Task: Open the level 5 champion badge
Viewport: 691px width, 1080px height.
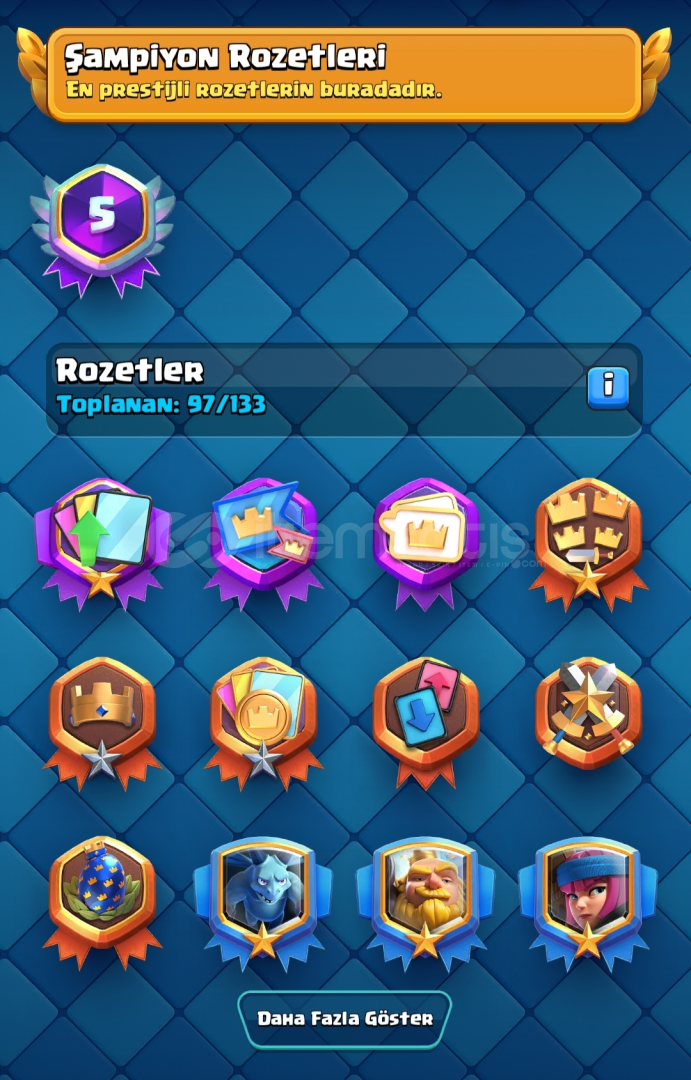Action: click(102, 222)
